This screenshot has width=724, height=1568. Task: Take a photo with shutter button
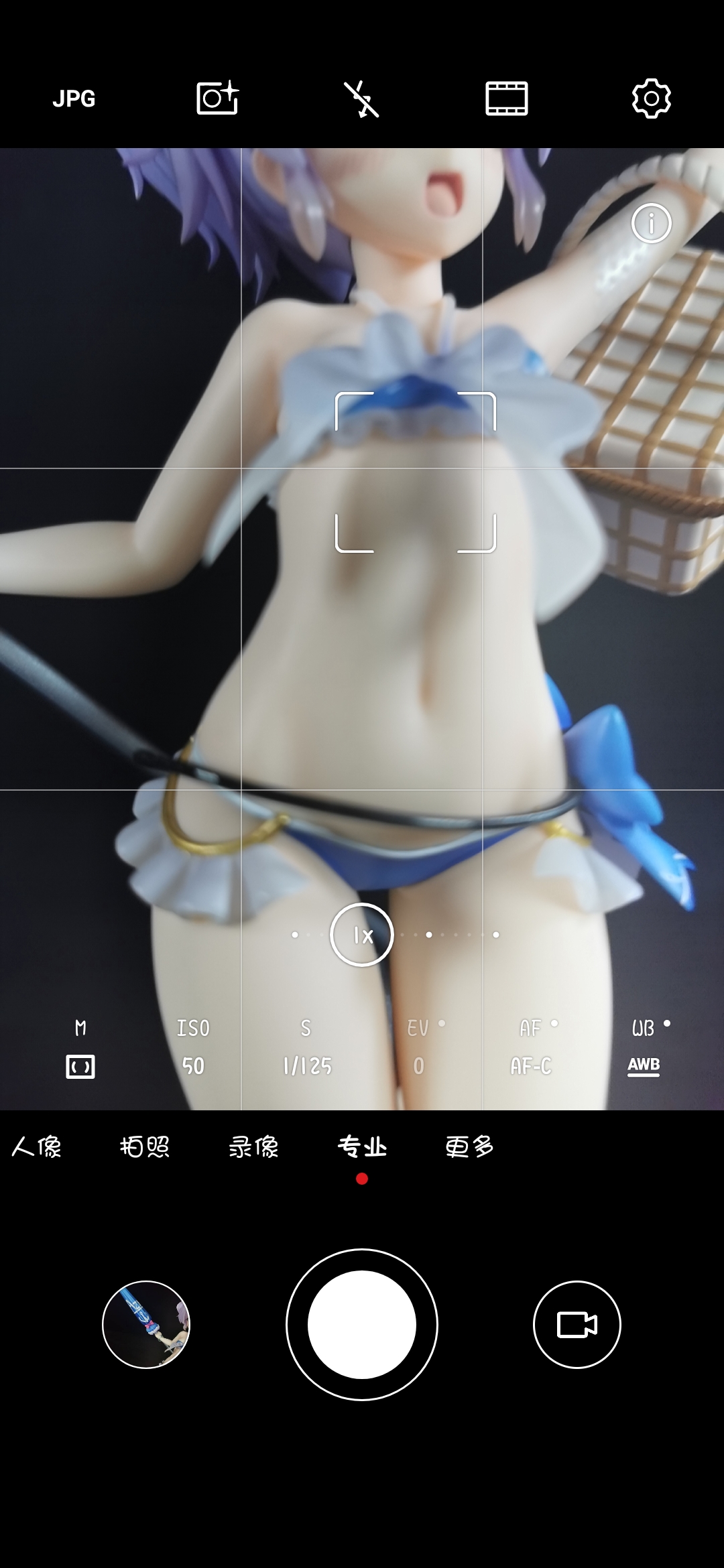point(362,1325)
